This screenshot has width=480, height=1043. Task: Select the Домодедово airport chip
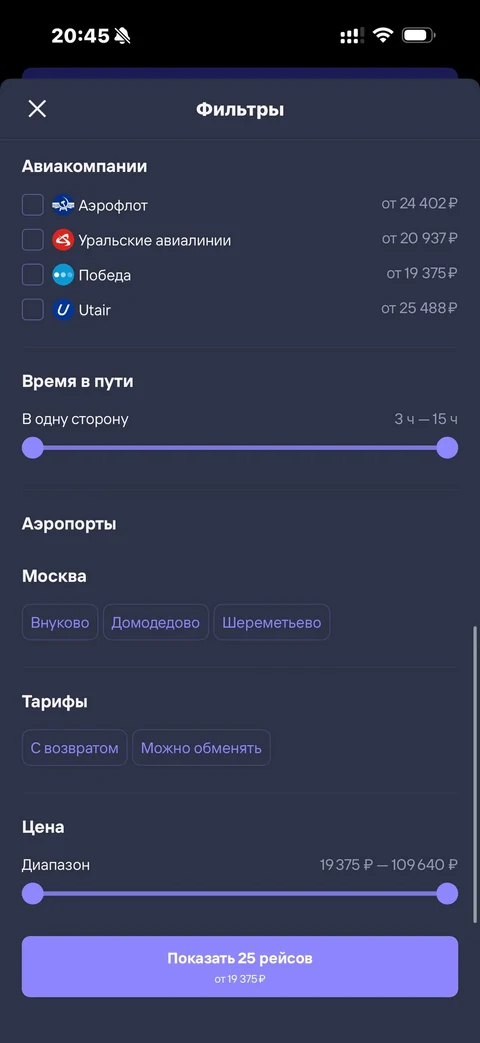(156, 623)
